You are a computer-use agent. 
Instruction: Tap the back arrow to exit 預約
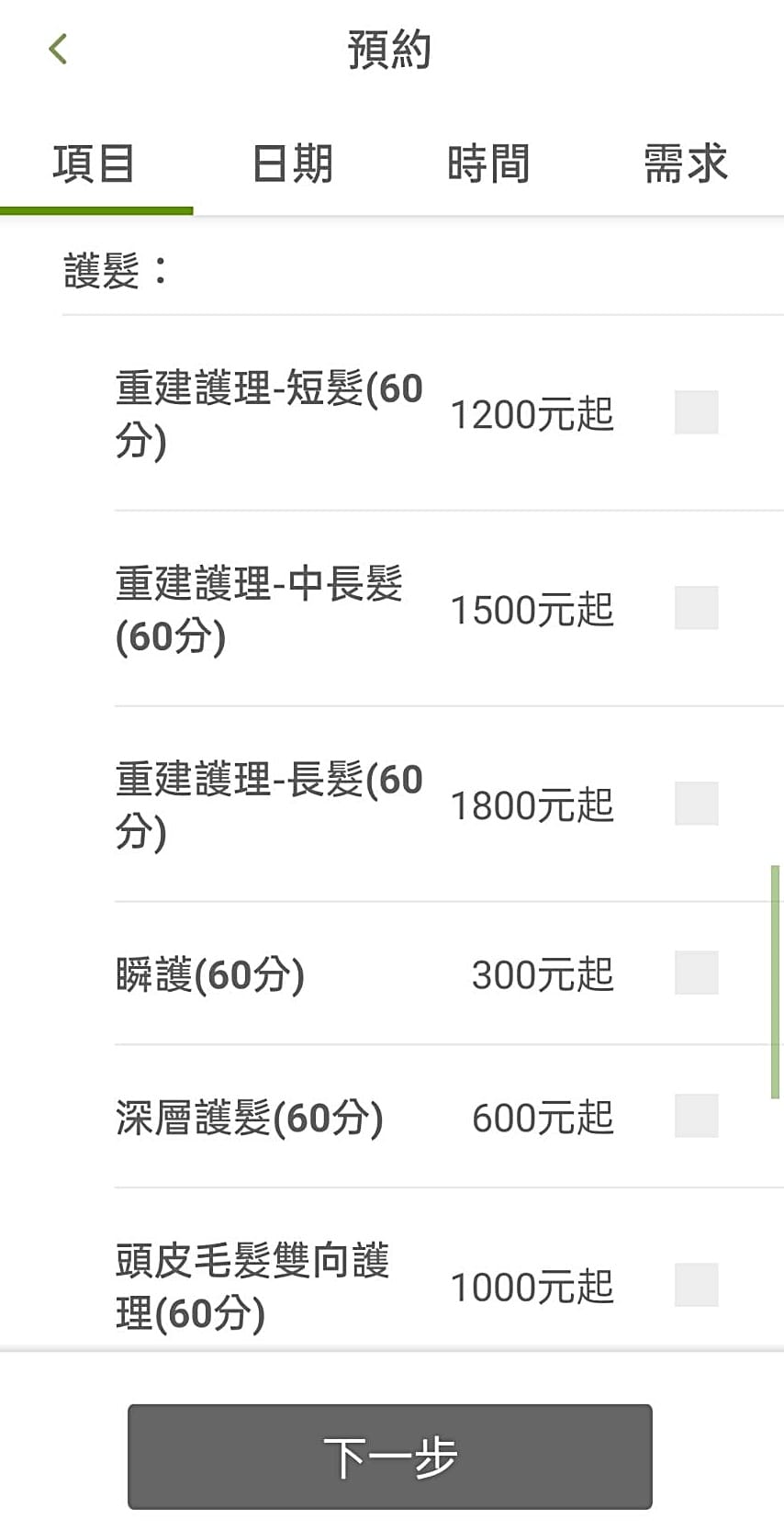click(x=58, y=47)
